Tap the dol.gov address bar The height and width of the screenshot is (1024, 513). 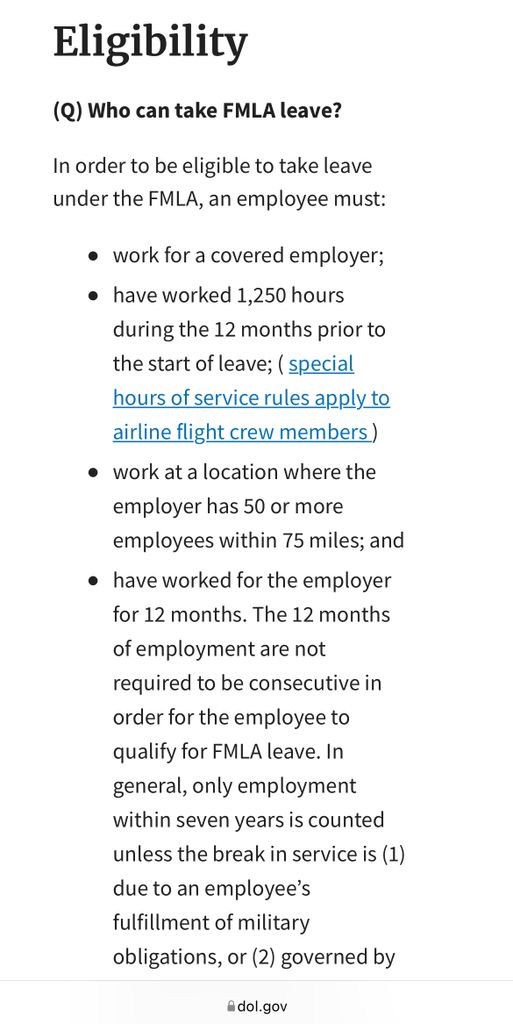click(x=256, y=1006)
